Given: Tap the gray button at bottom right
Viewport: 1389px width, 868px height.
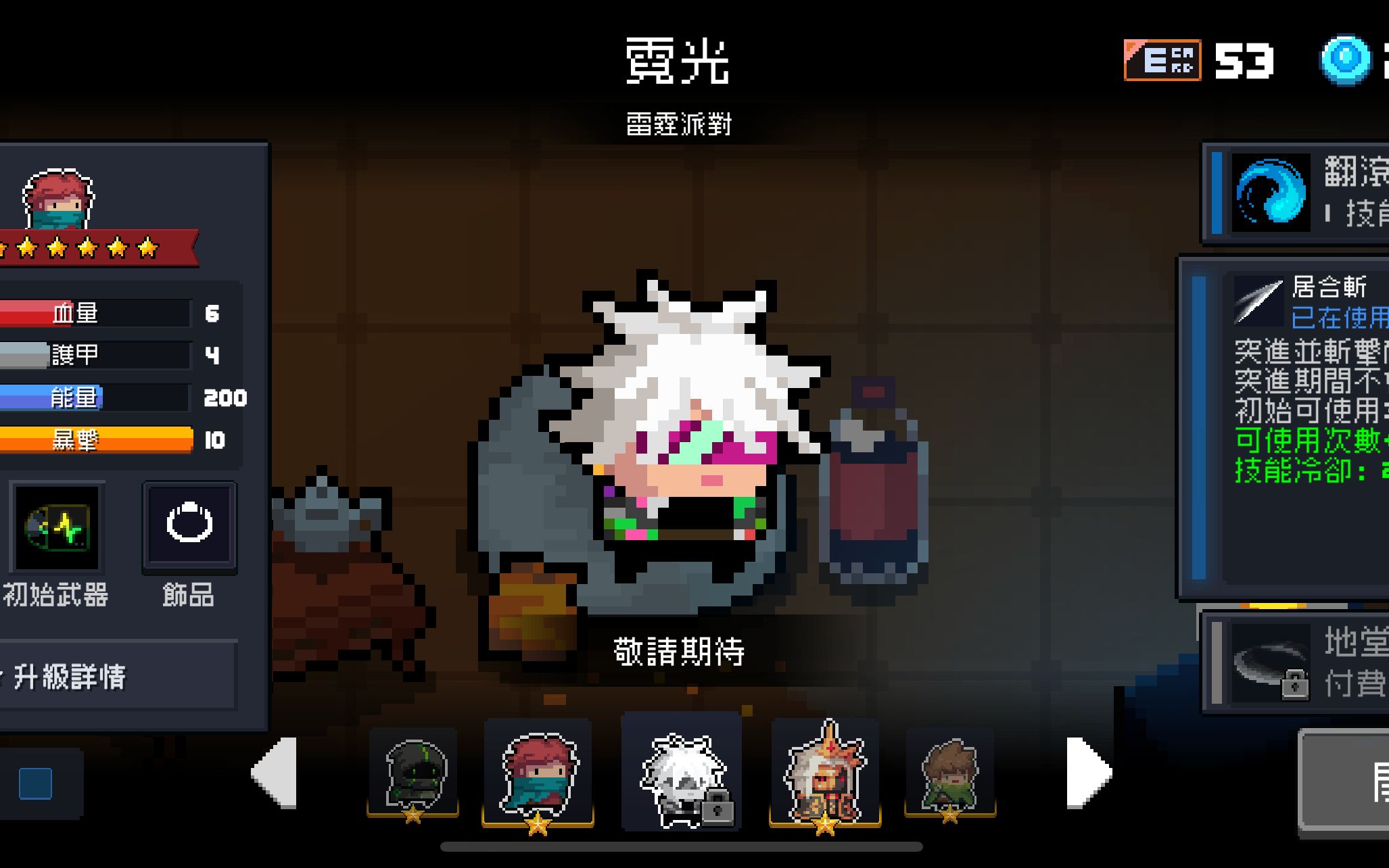Looking at the screenshot, I should (x=1346, y=781).
